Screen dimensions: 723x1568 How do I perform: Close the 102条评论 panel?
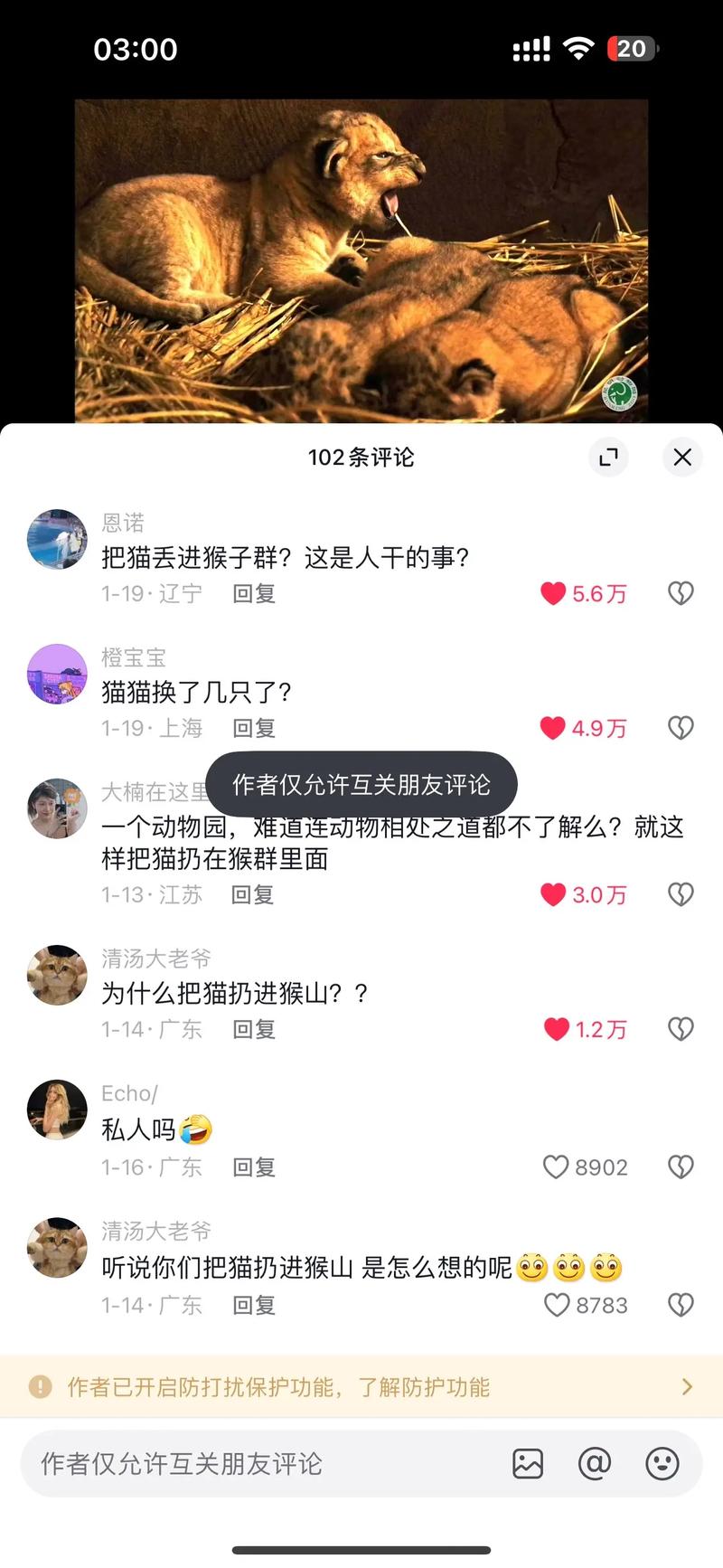[682, 458]
